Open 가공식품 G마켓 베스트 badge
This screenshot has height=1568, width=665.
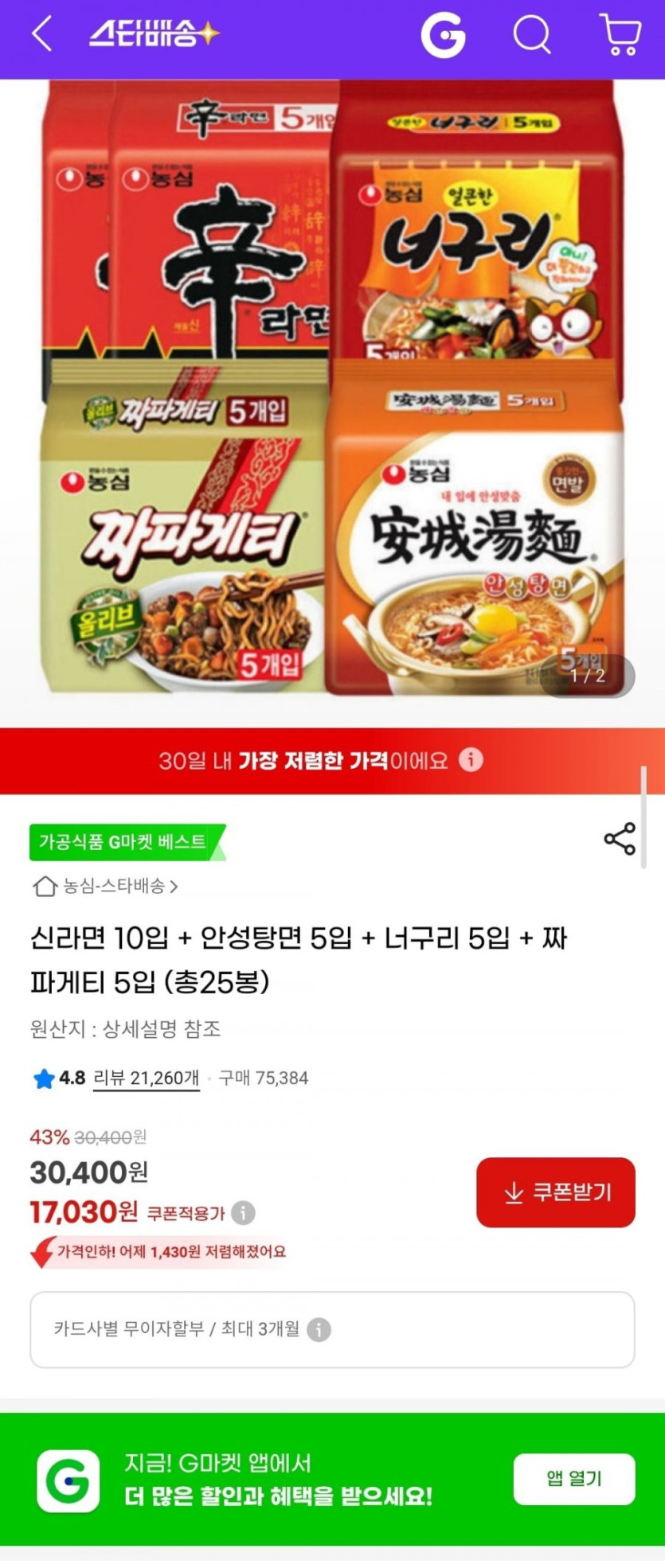pyautogui.click(x=123, y=841)
